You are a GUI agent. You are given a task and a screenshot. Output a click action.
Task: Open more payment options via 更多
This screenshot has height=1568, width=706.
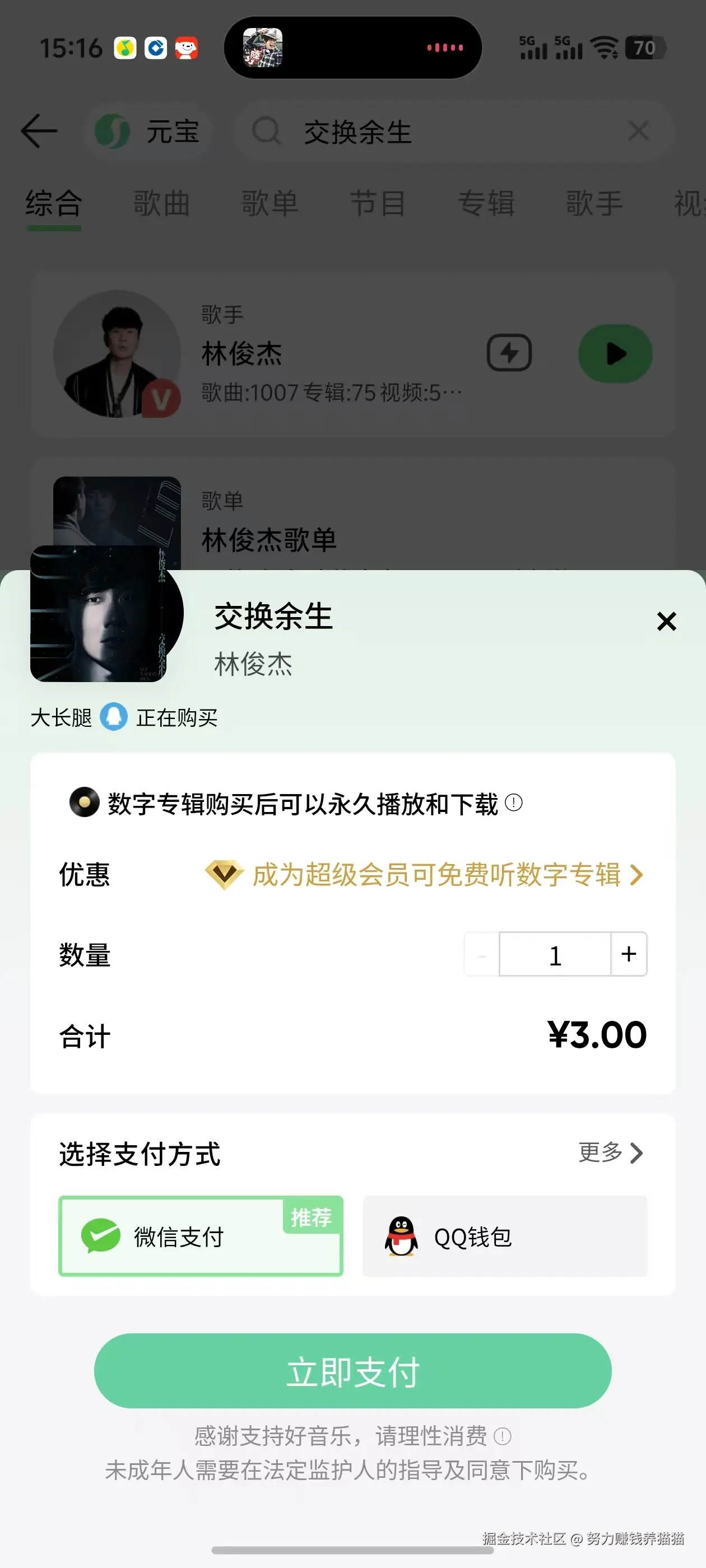point(611,1153)
